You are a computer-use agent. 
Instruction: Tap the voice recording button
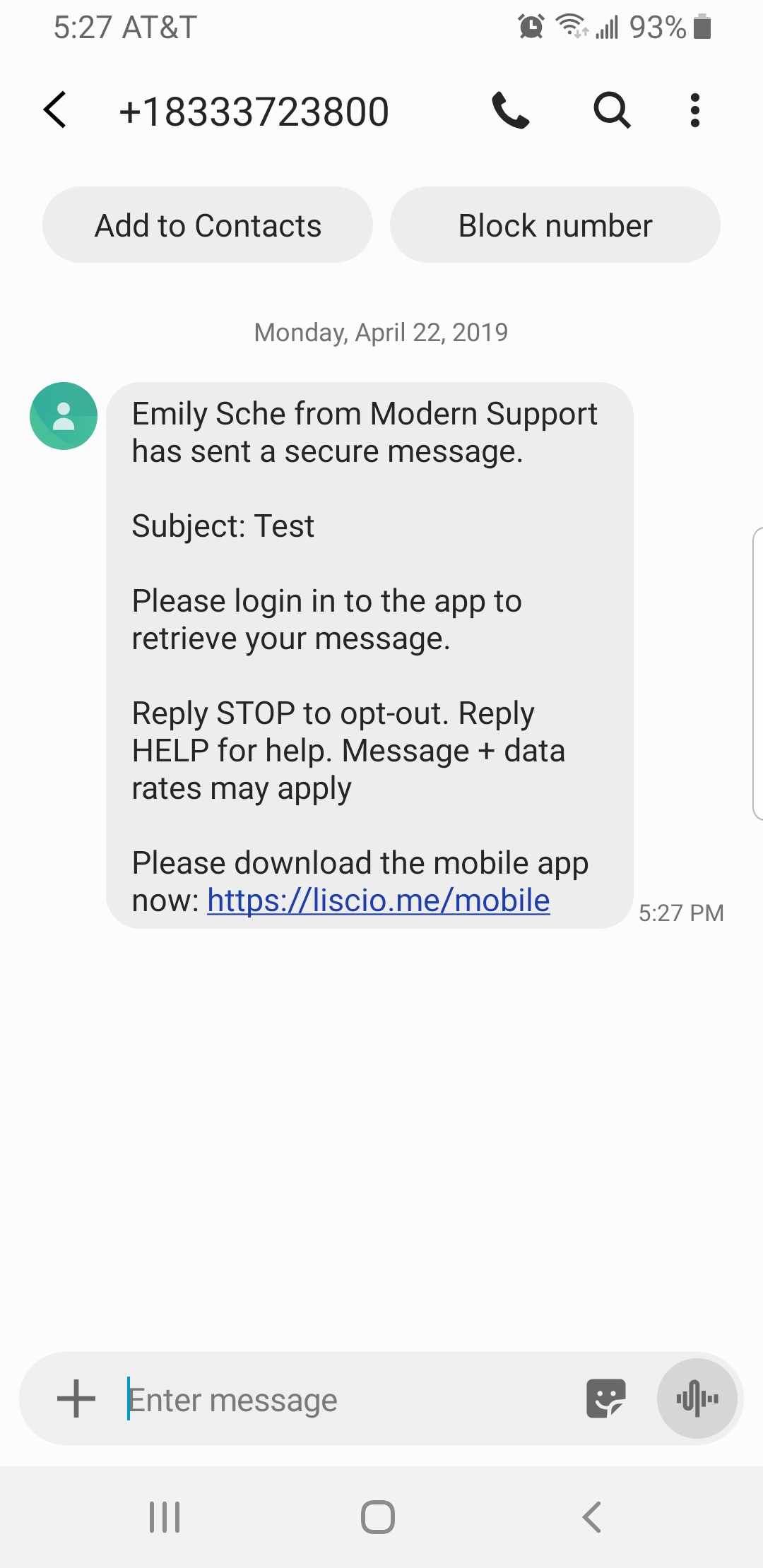(697, 1398)
